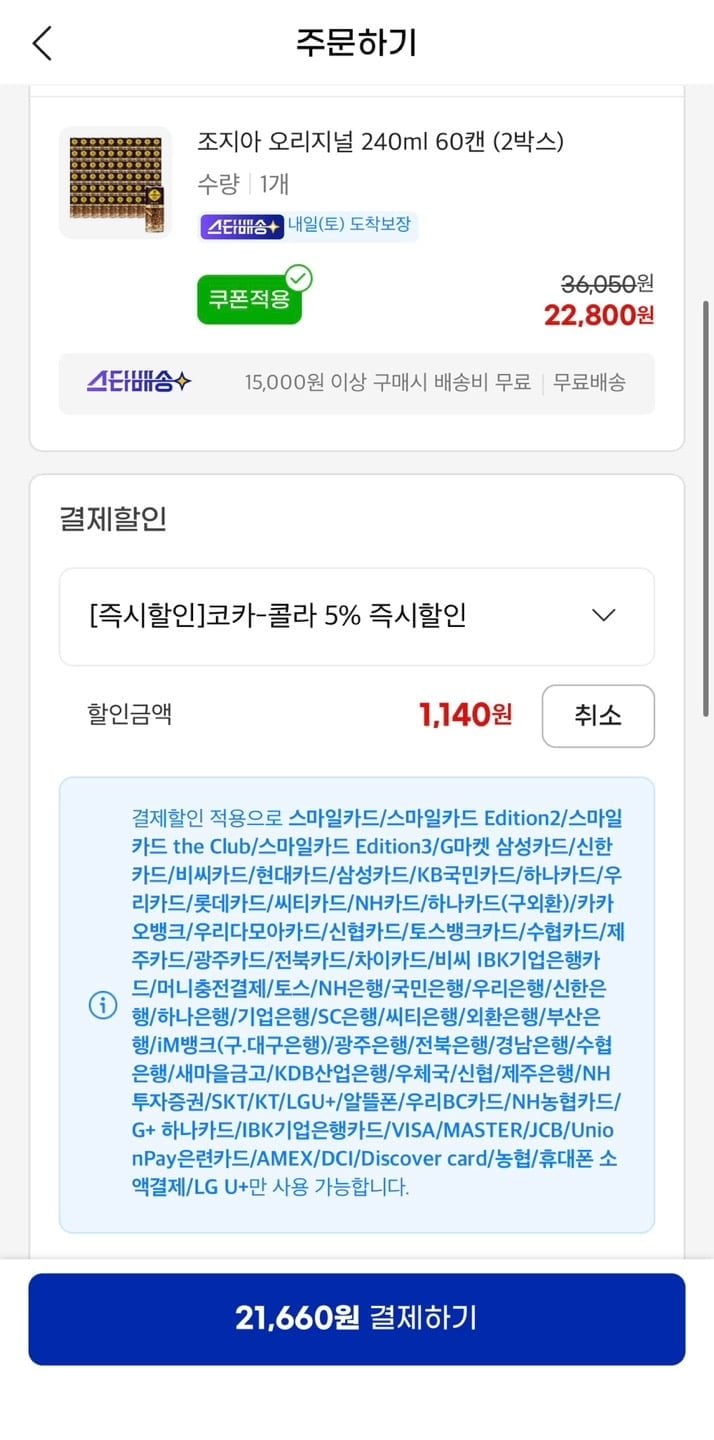The image size is (714, 1440).
Task: Tap 21,660원 결제하기 to pay
Action: [357, 1318]
